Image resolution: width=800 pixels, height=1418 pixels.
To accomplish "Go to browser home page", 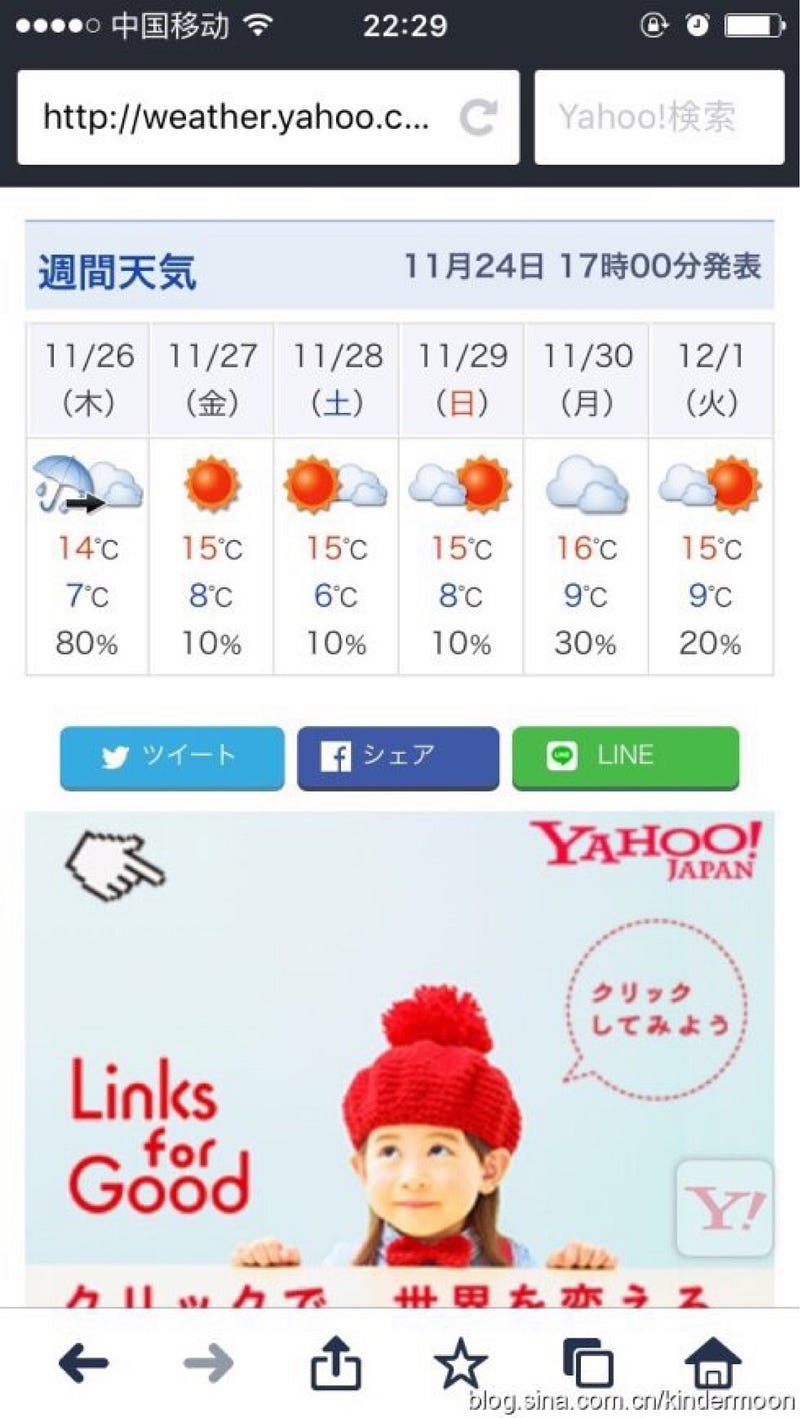I will click(x=713, y=1363).
